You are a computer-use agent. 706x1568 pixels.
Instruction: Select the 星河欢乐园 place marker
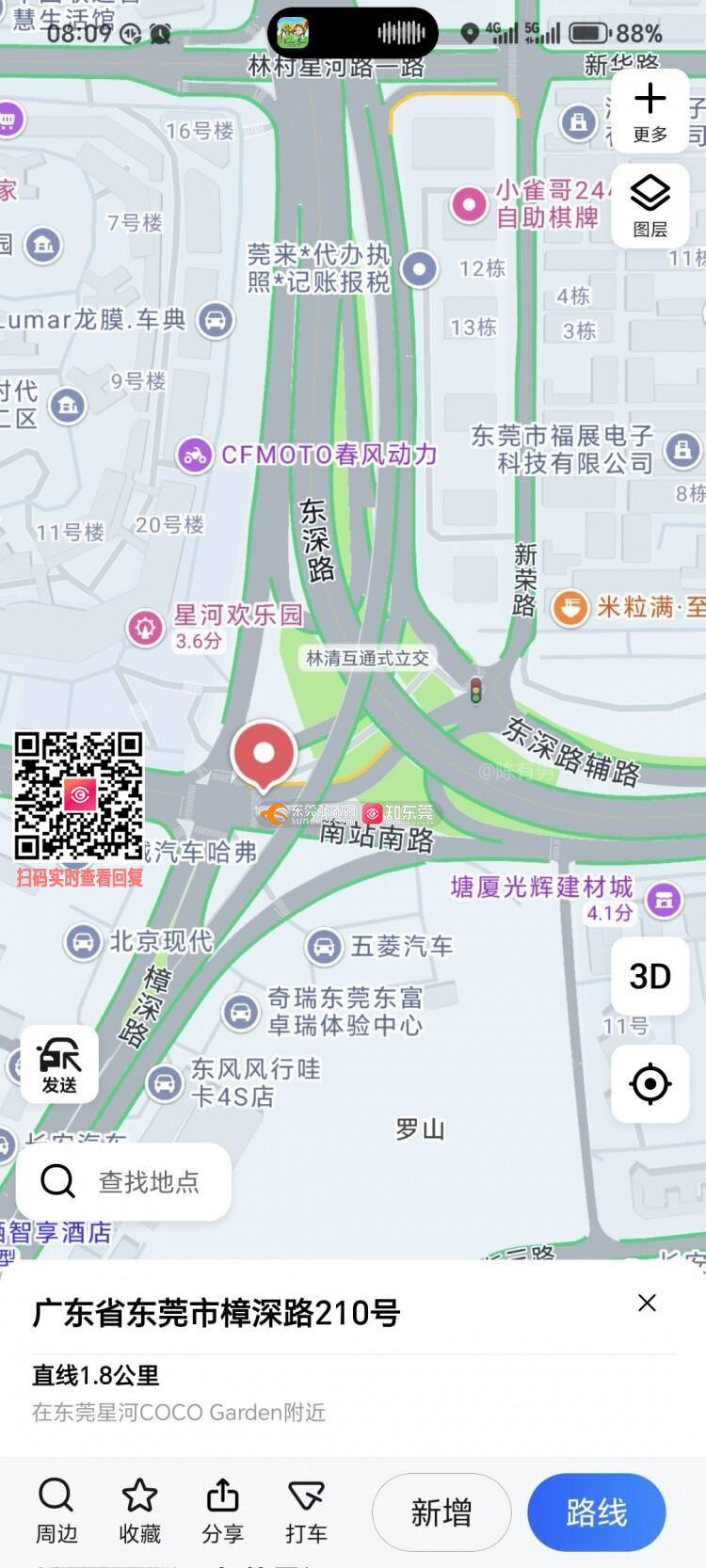(145, 627)
